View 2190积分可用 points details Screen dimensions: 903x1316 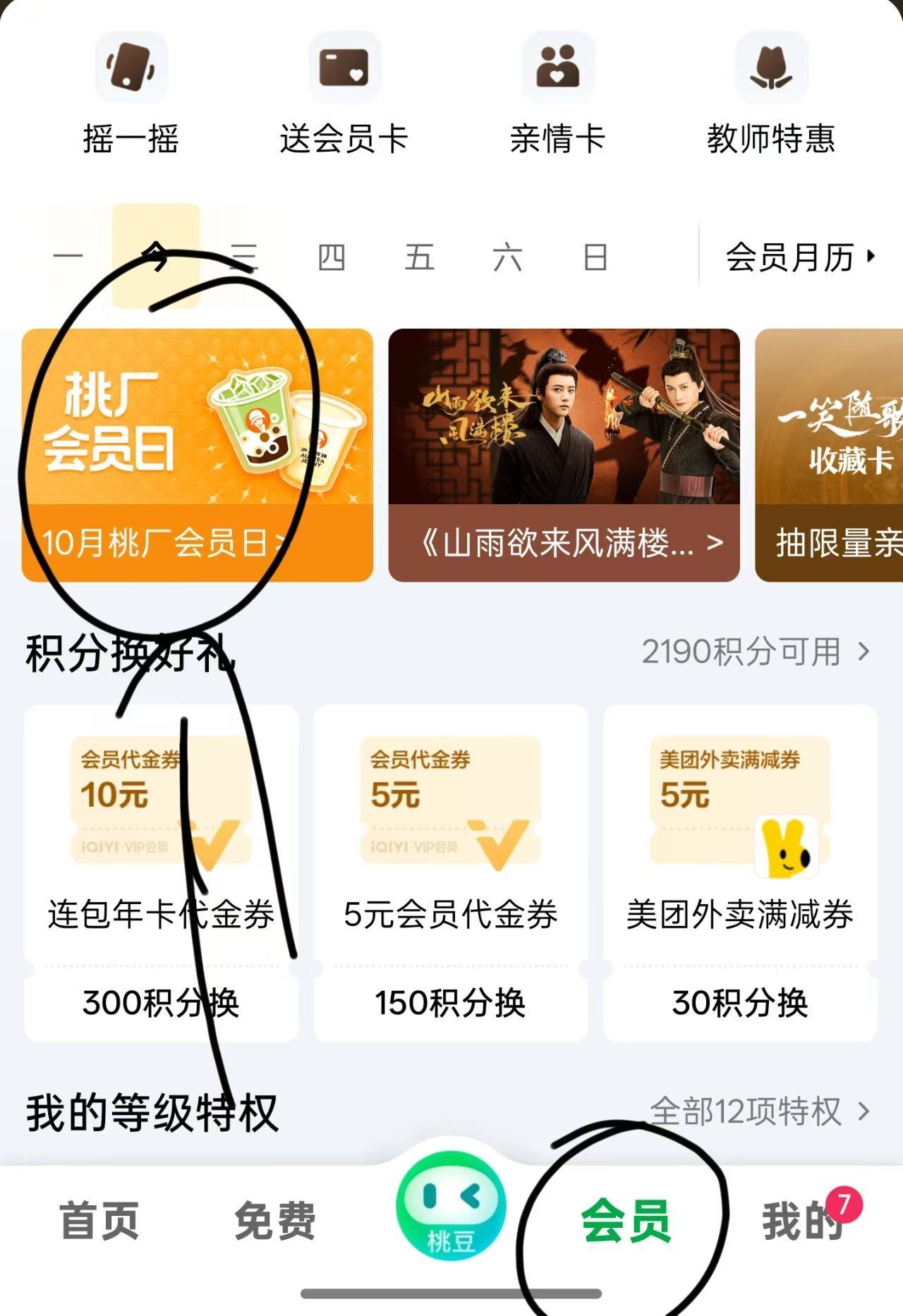point(754,652)
